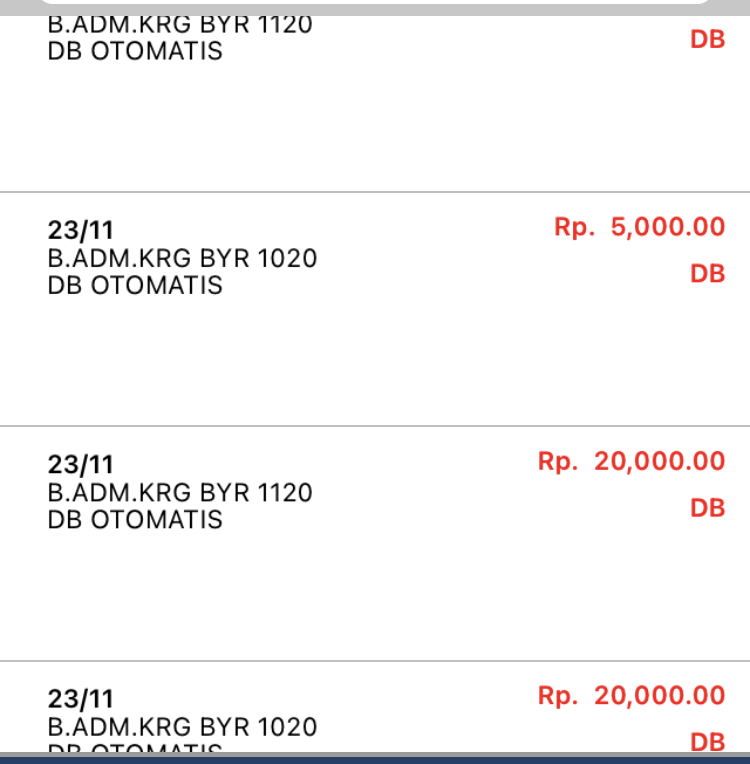Viewport: 750px width, 764px height.
Task: Select the B.ADM.KRG BYR 1120 description text
Action: pos(180,491)
